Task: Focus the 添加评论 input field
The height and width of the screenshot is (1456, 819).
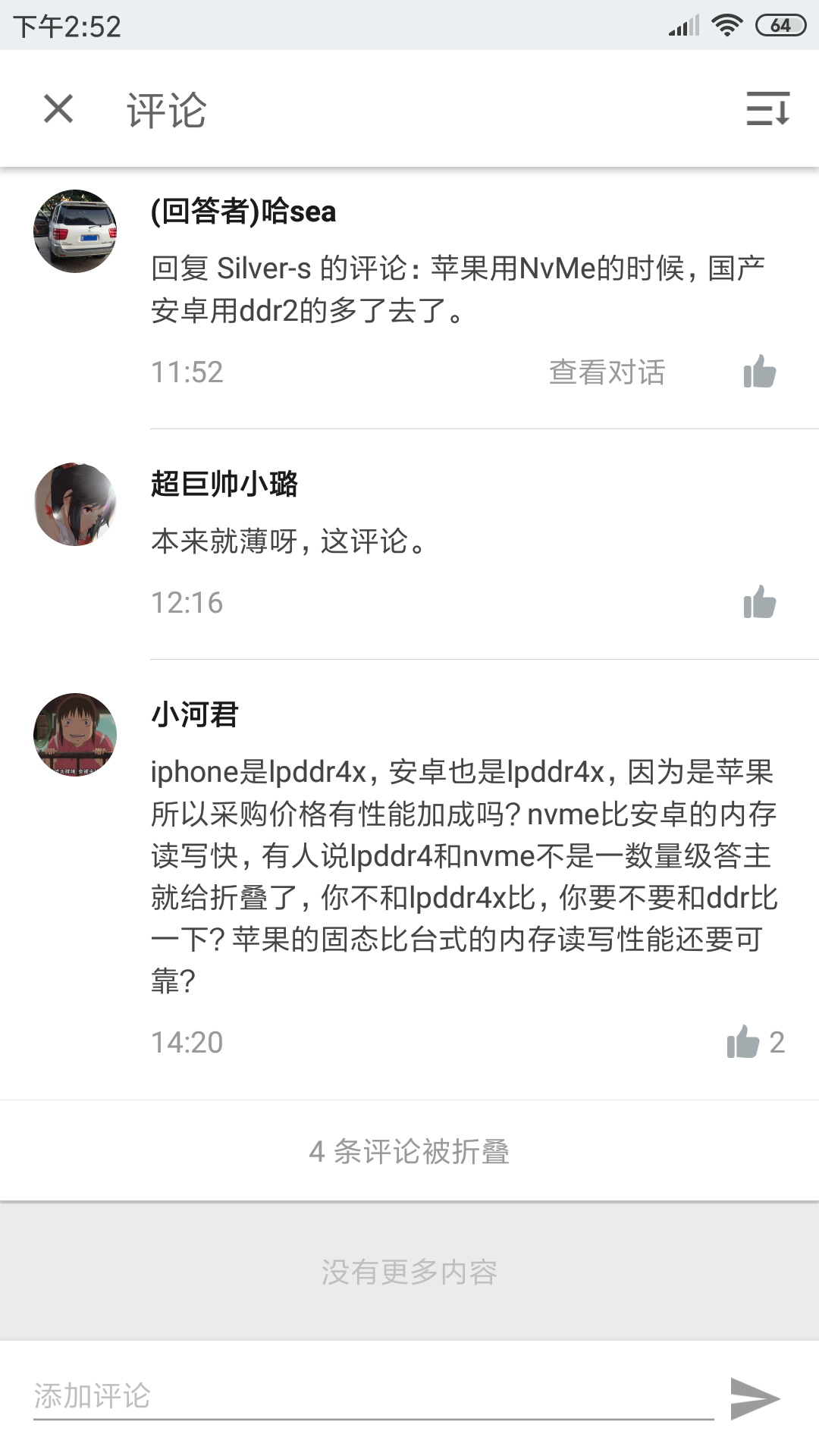Action: 373,1397
